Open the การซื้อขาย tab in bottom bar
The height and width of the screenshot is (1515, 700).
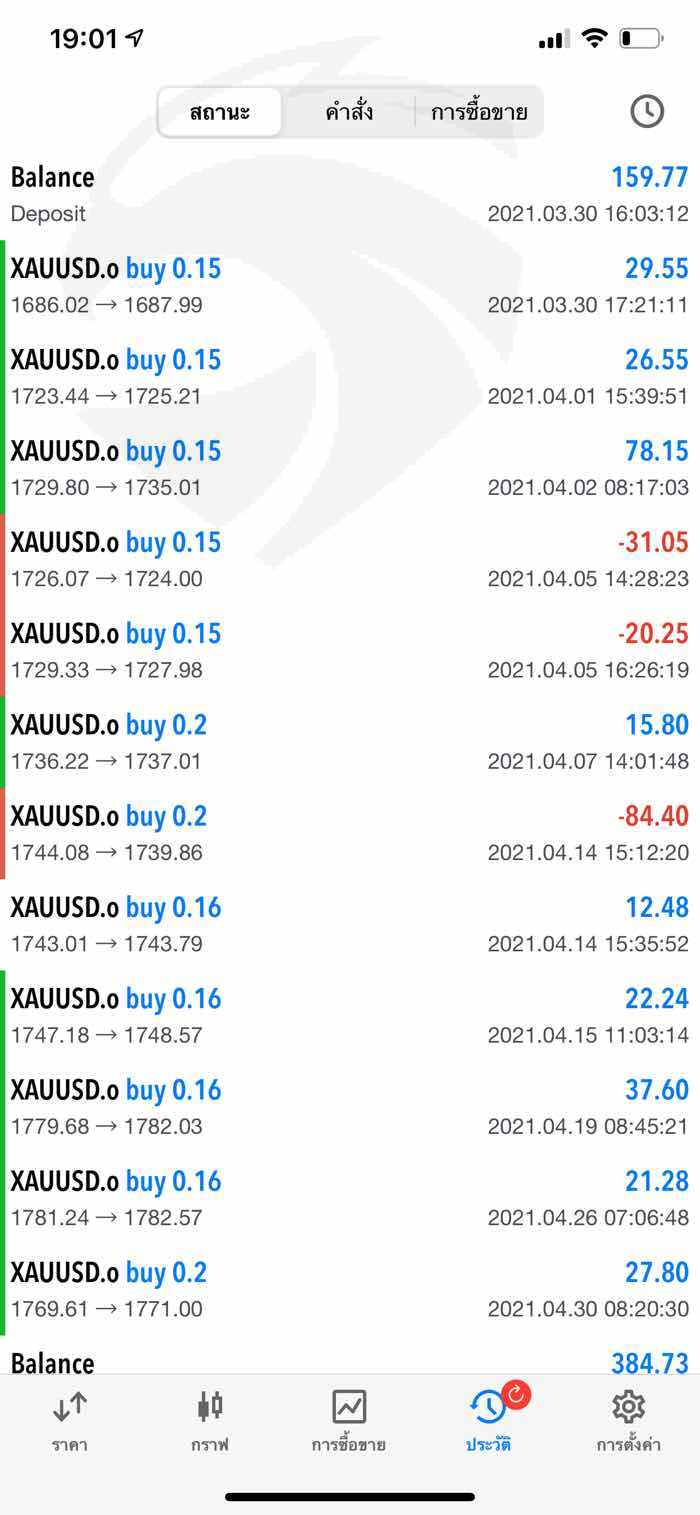pyautogui.click(x=349, y=1421)
